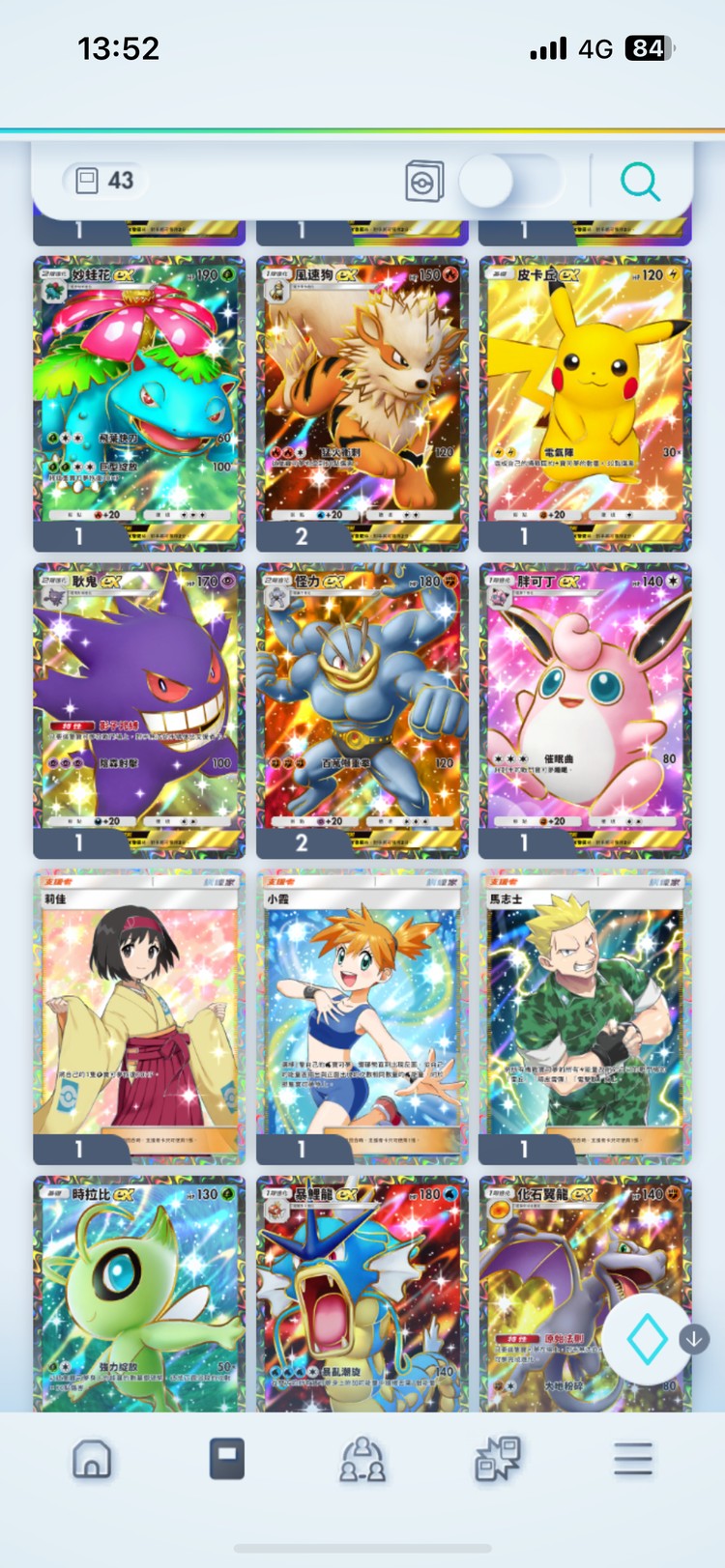The height and width of the screenshot is (1568, 725).
Task: Switch to the cards collection tab
Action: [227, 1459]
